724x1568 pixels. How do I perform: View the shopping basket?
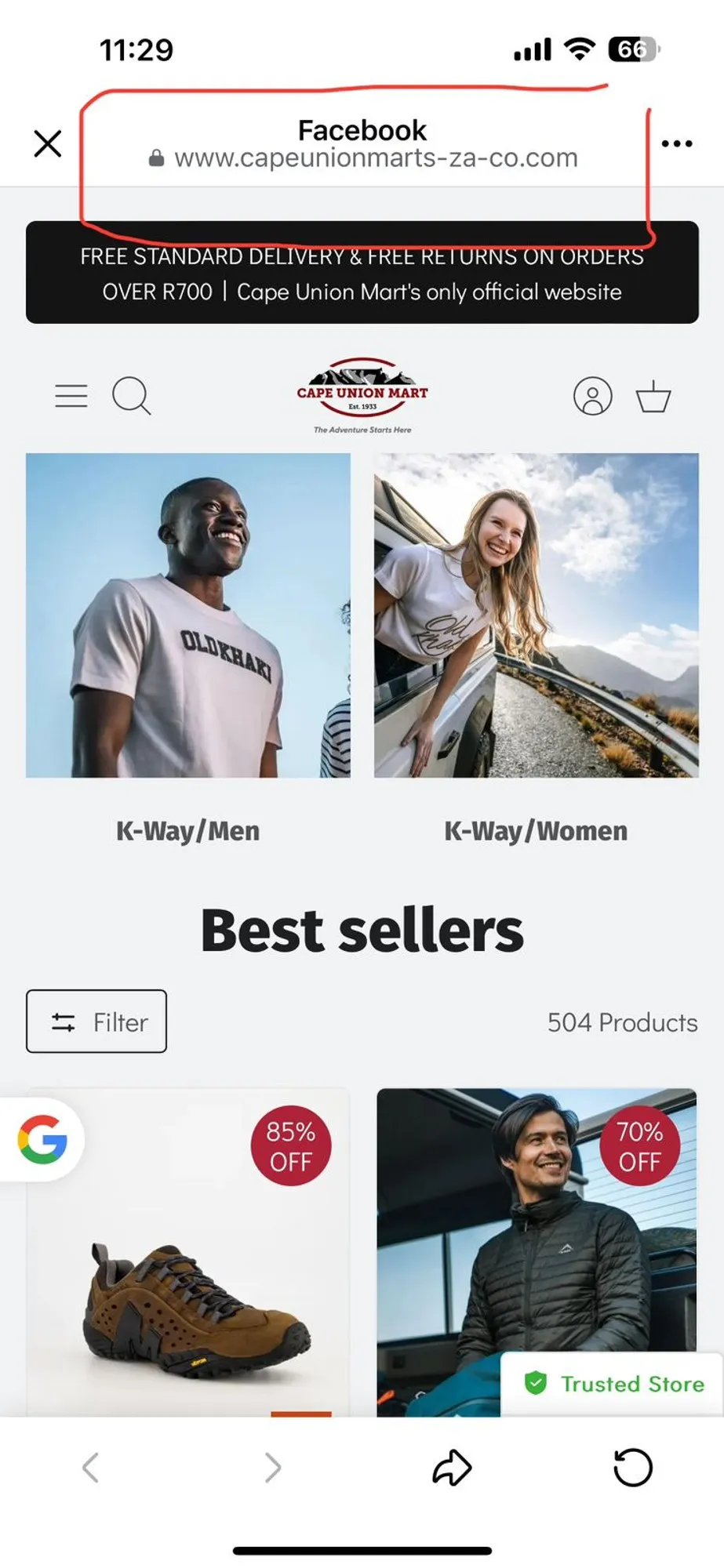653,396
